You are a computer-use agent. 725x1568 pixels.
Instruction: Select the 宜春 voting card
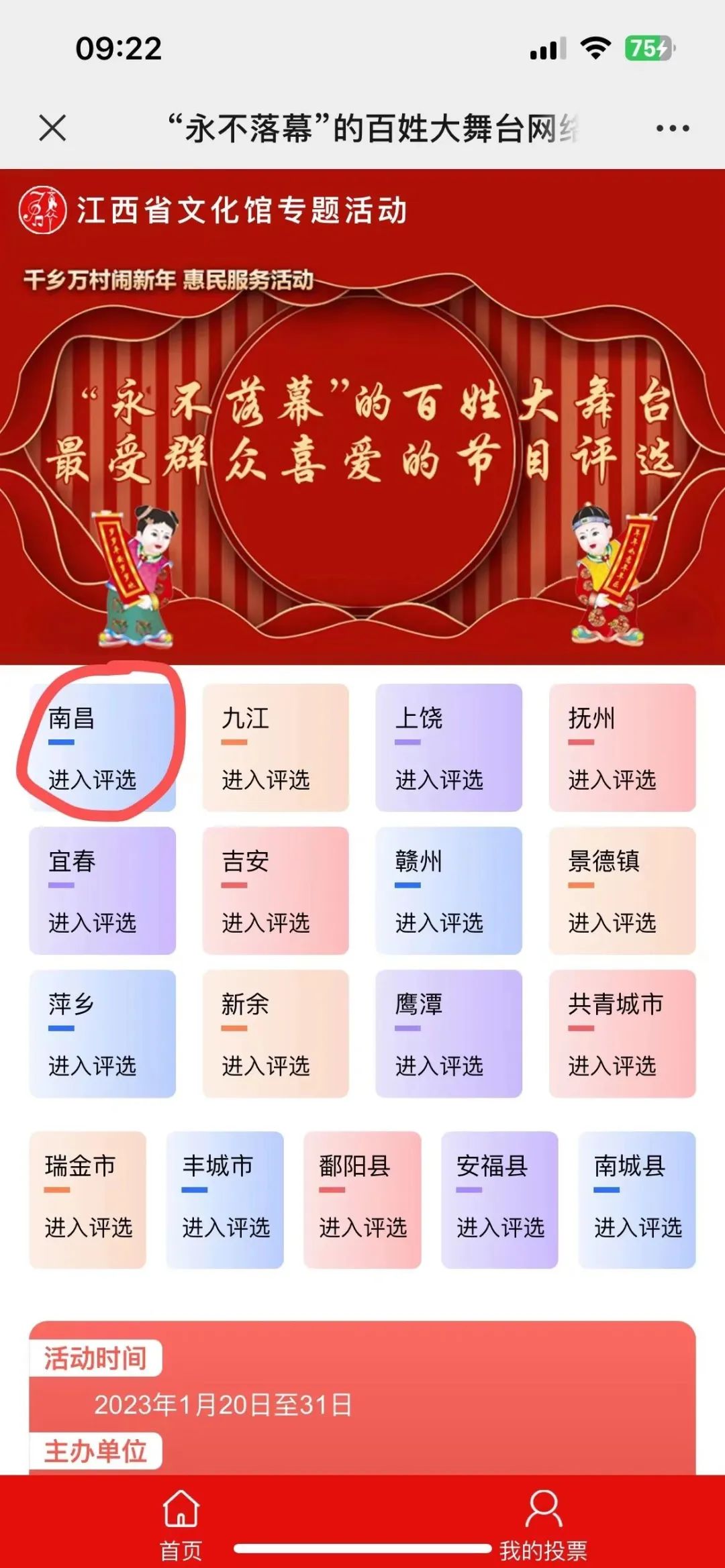[x=101, y=892]
